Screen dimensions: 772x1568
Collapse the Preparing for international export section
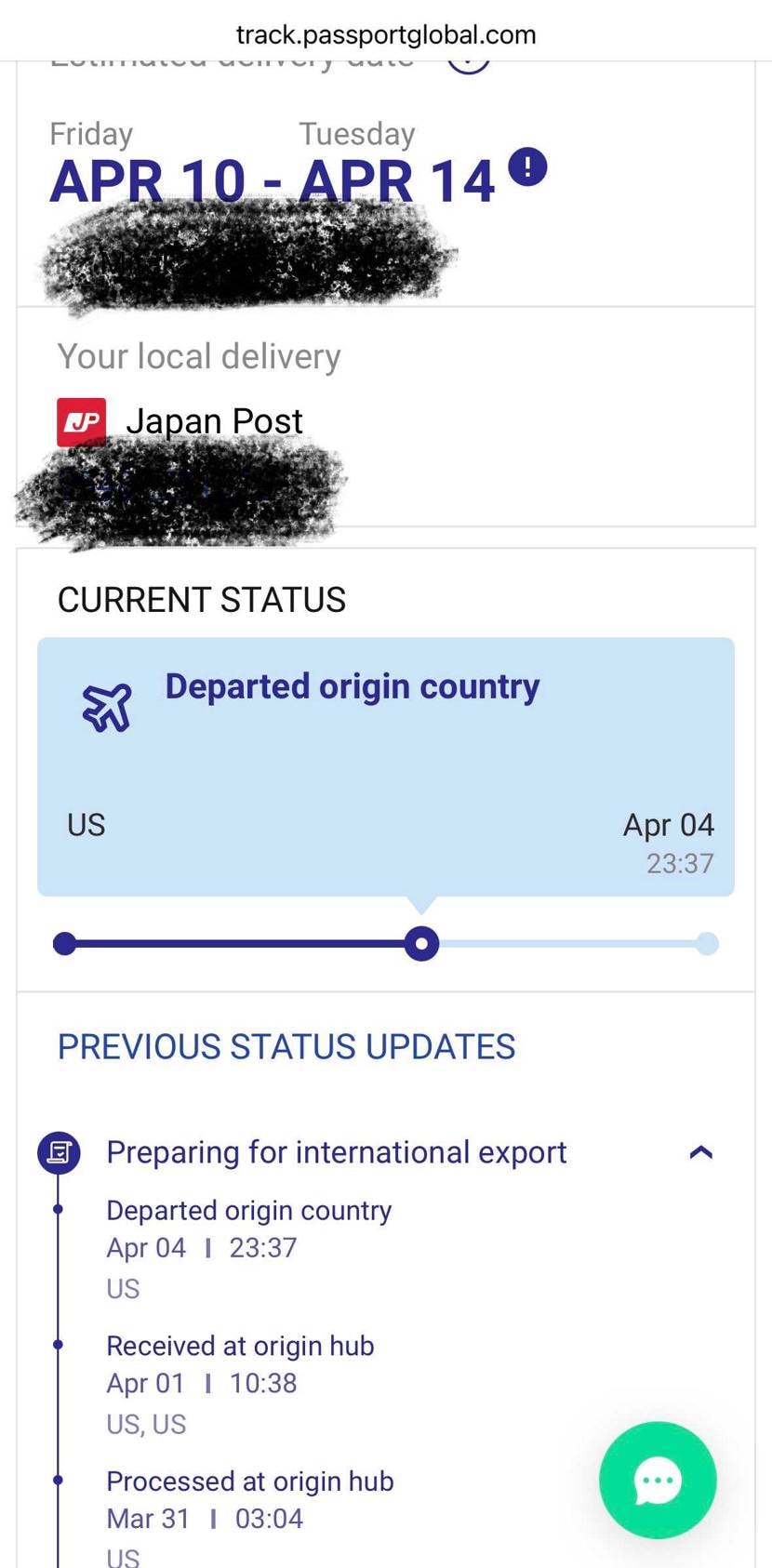click(702, 1151)
